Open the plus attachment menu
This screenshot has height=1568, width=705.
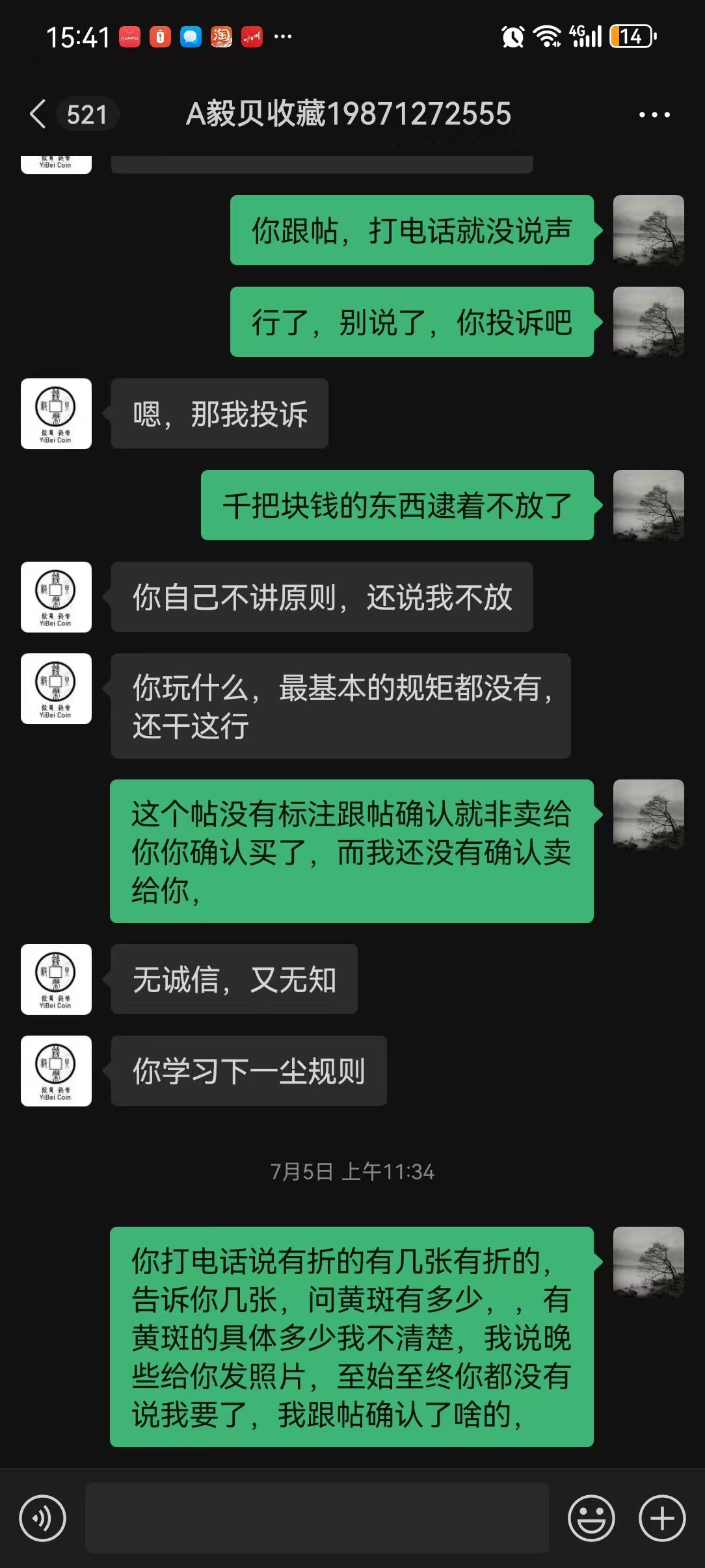tap(662, 1518)
